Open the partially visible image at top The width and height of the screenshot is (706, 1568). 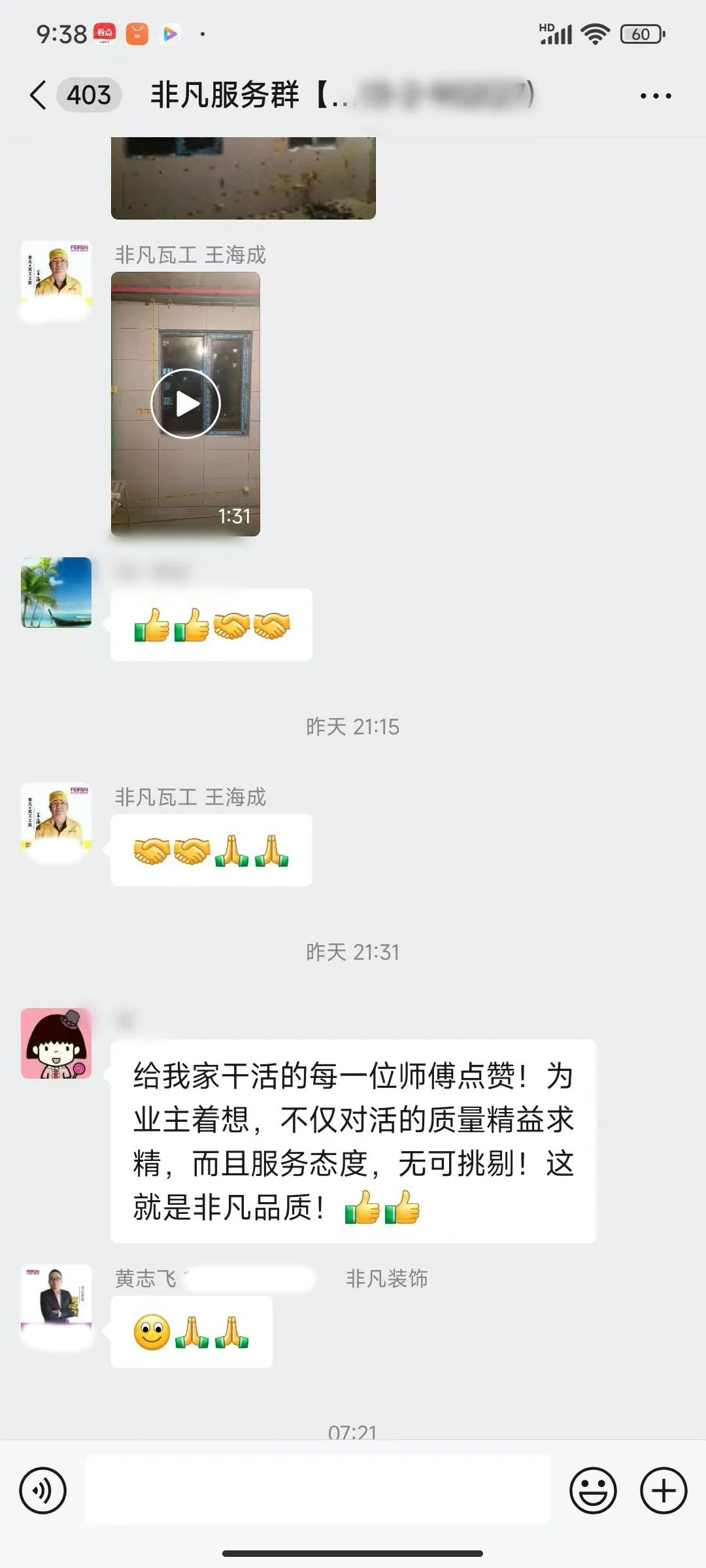click(x=243, y=178)
